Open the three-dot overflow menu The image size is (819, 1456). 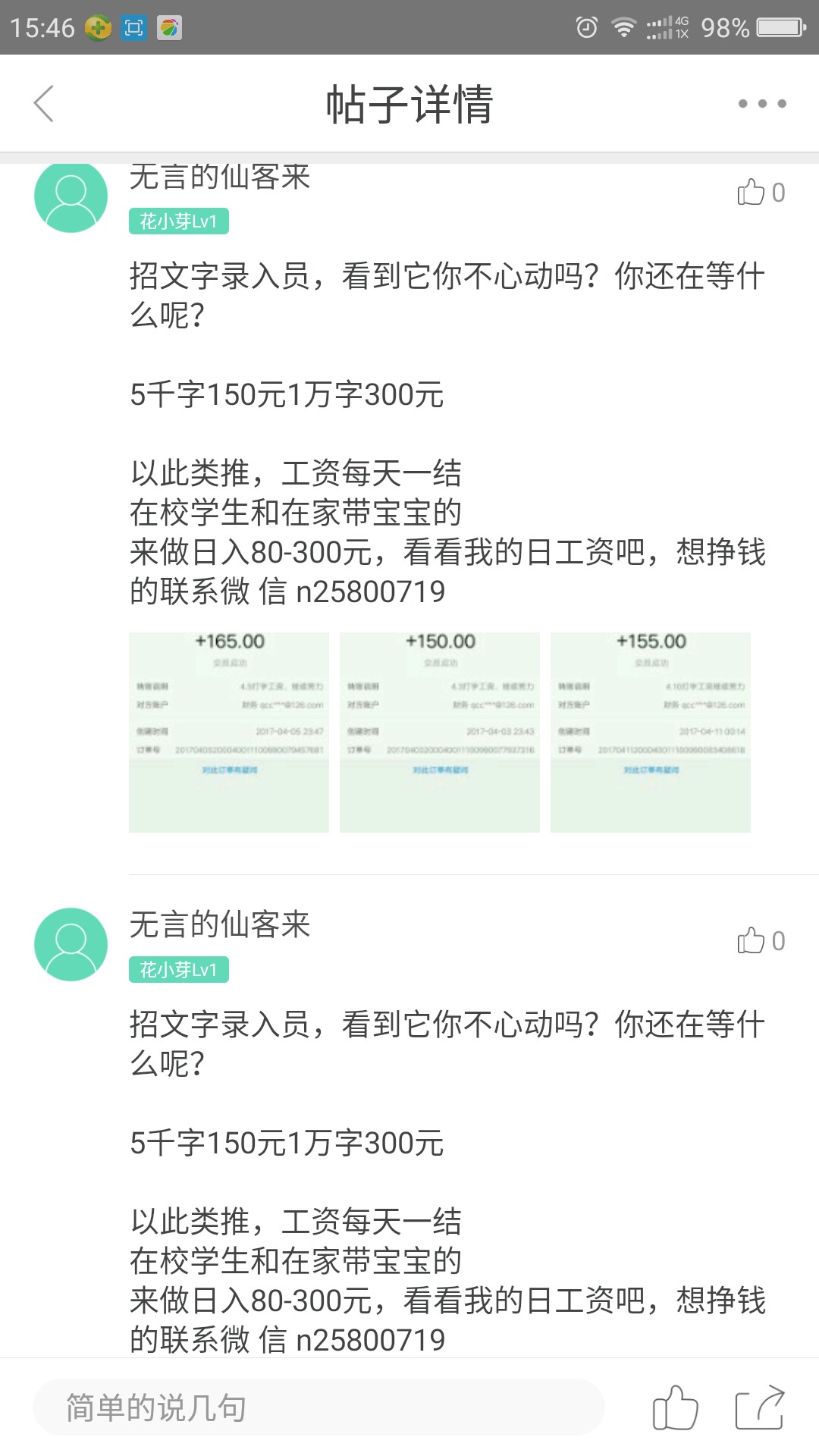point(761,103)
